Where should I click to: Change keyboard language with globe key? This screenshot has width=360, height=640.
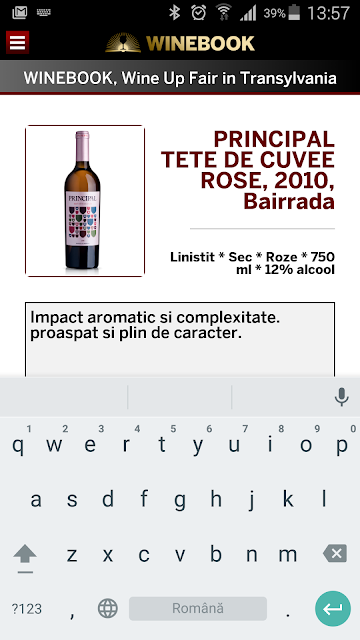pos(108,609)
